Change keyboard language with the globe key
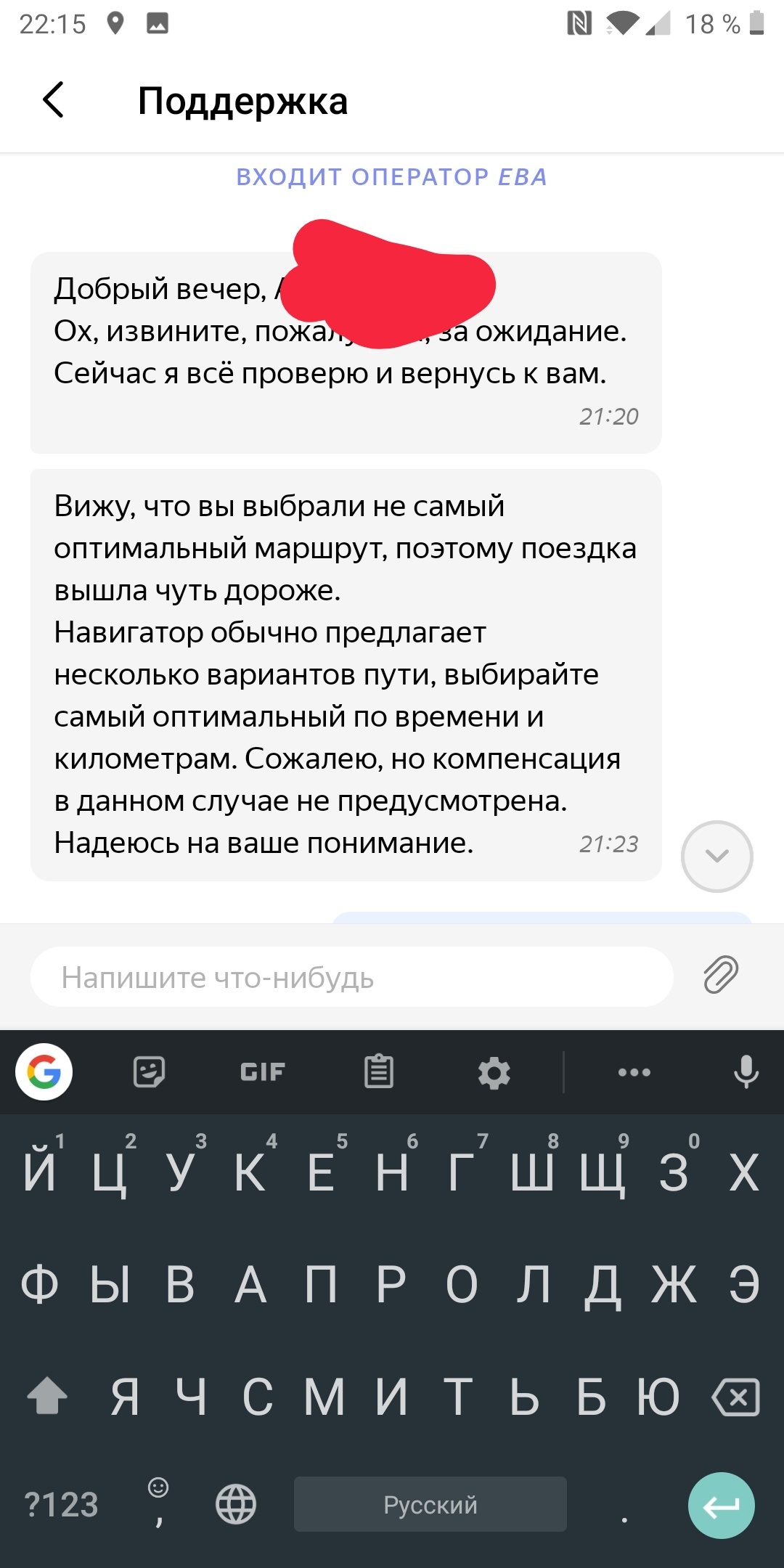Image resolution: width=784 pixels, height=1568 pixels. coord(236,1504)
